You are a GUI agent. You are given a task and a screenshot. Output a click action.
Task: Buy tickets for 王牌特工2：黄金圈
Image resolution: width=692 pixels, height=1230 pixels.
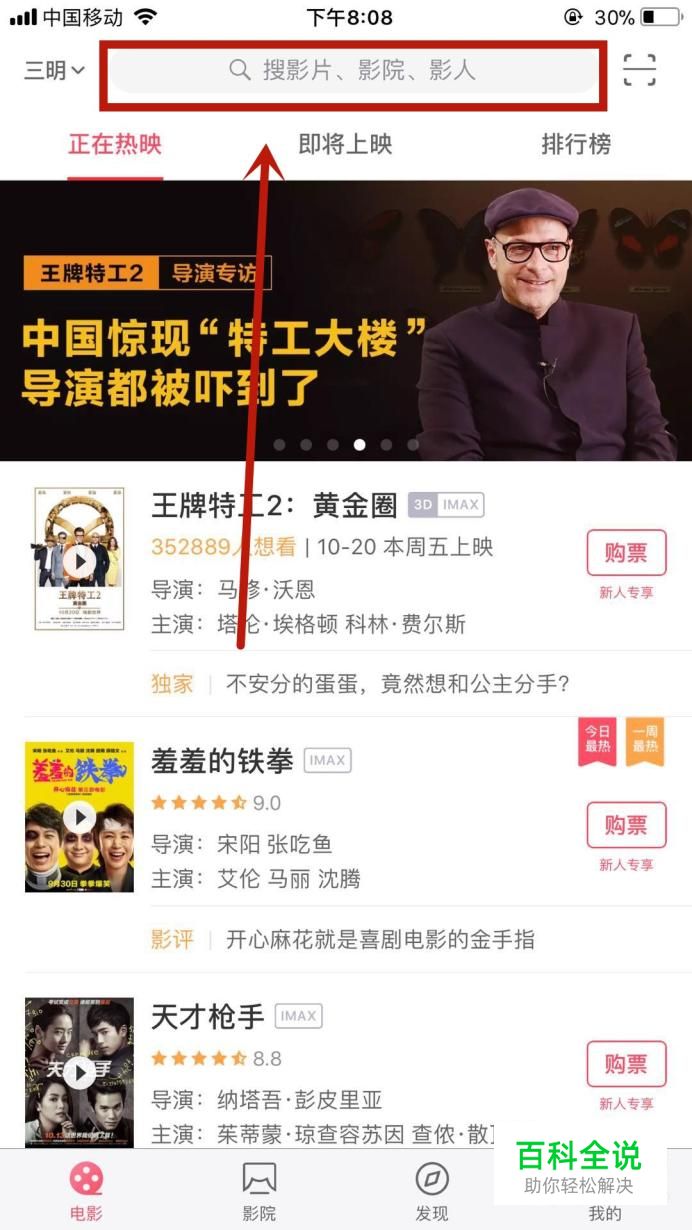pos(626,552)
